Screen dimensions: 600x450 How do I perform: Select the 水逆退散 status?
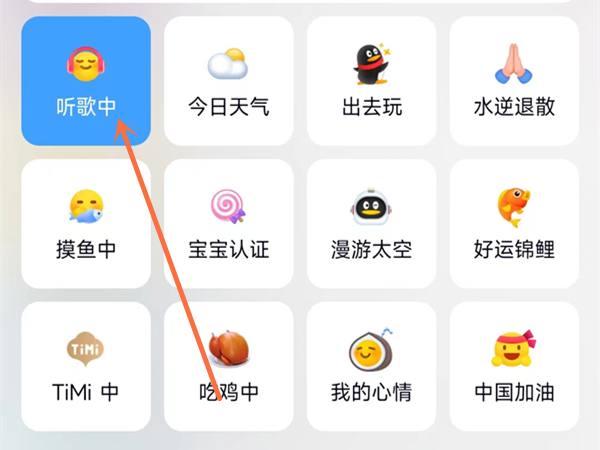[514, 81]
